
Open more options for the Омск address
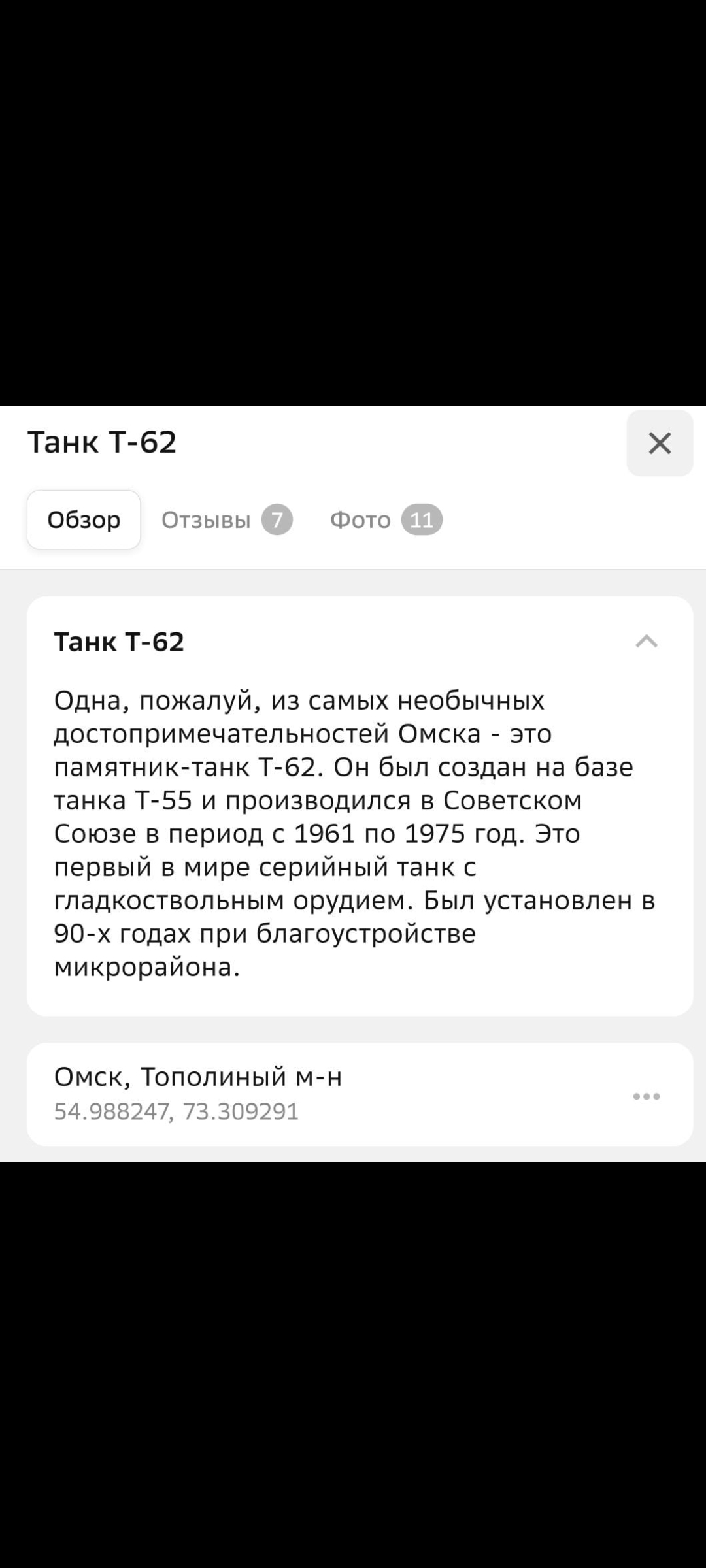pos(646,1096)
